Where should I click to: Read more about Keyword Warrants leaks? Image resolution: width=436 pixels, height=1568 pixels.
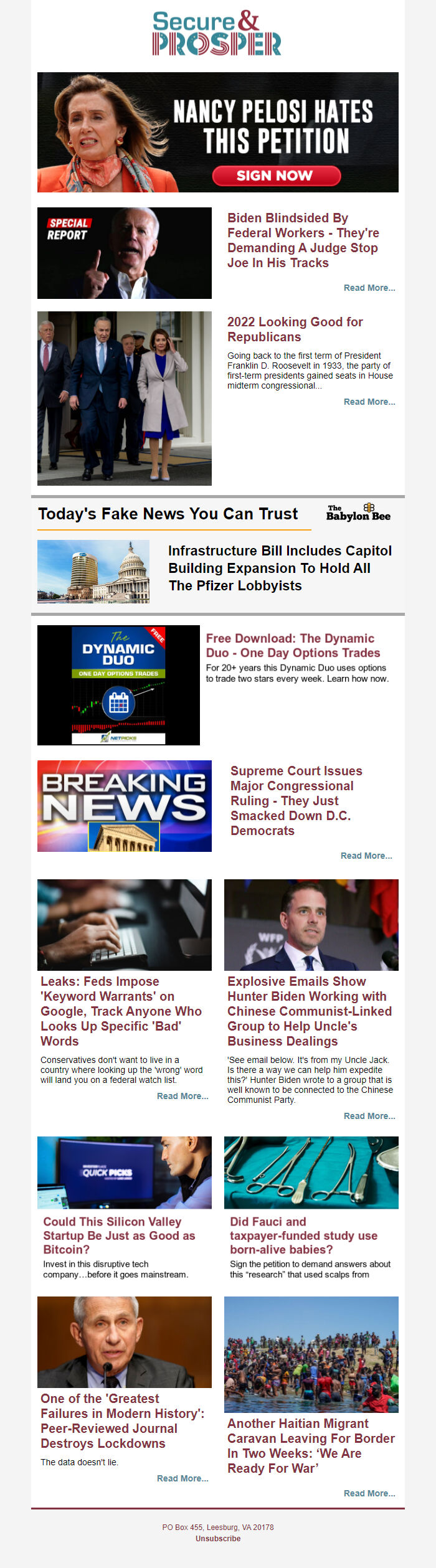182,1096
